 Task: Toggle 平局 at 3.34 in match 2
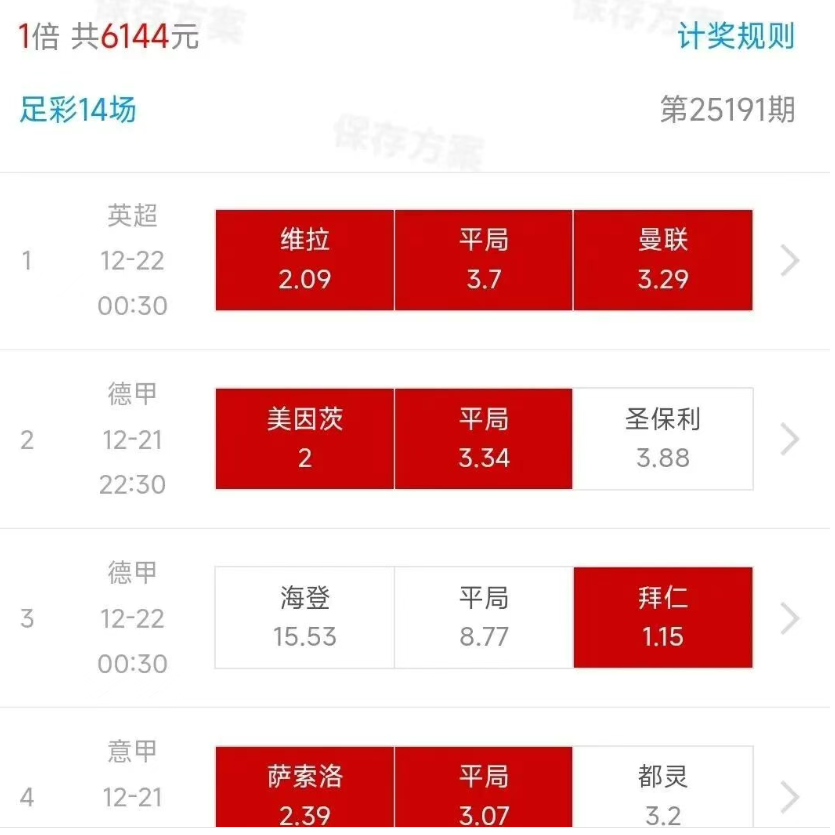point(484,439)
